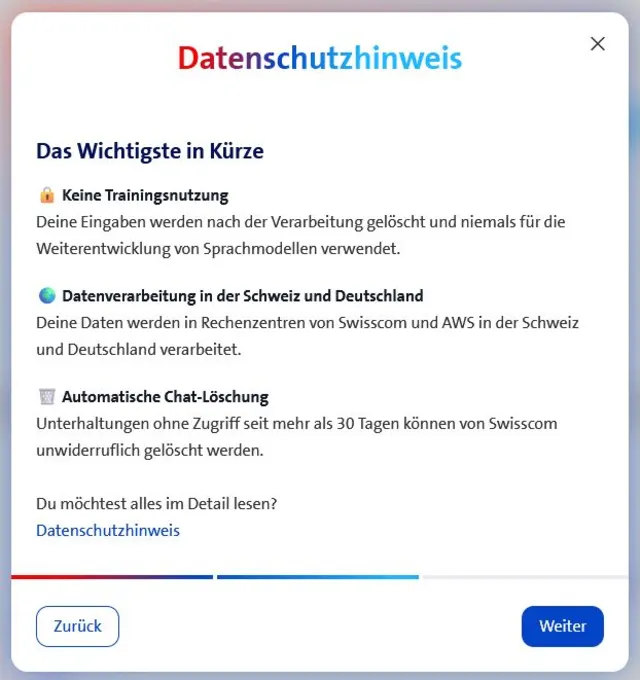
Task: Open the Datenschutzhinweis link
Action: coord(108,530)
